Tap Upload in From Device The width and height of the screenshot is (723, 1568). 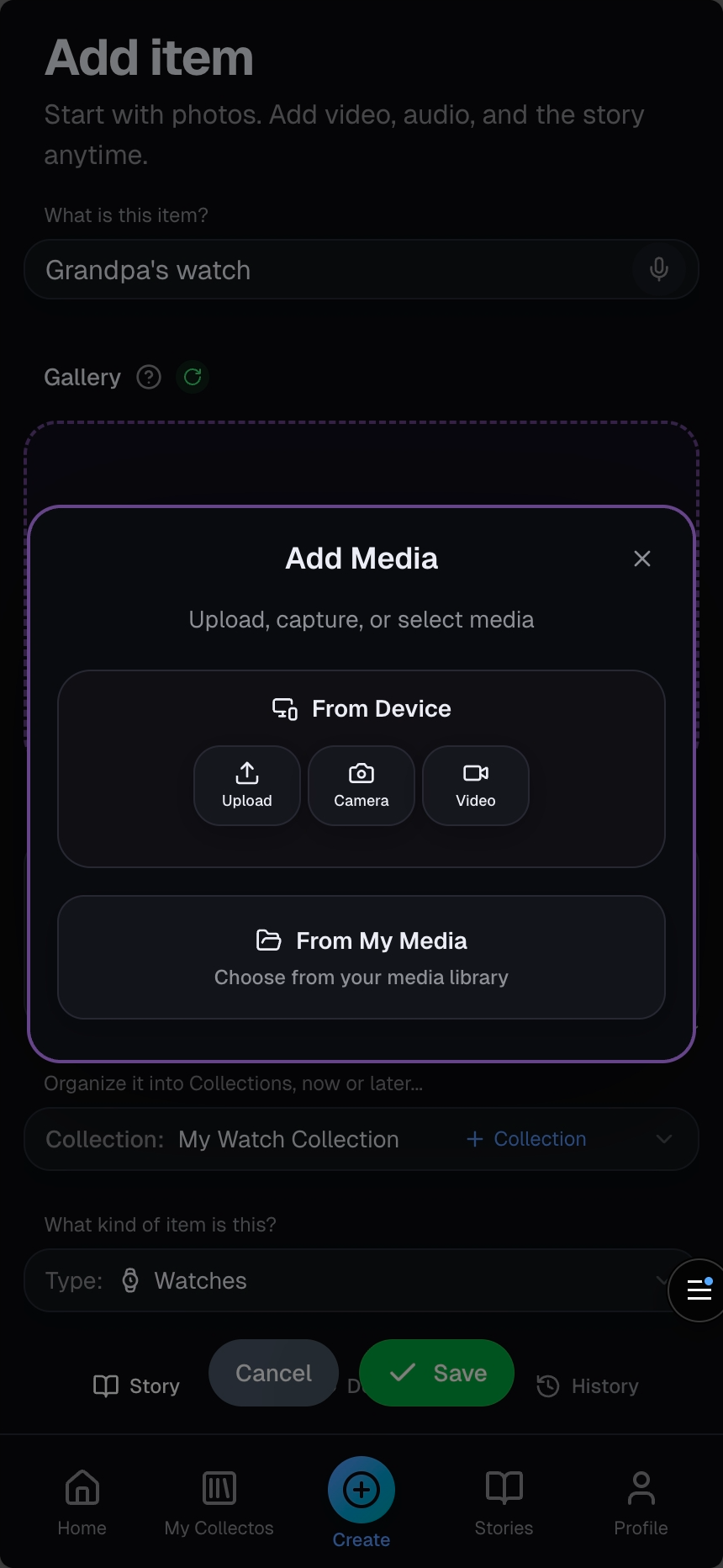pos(247,786)
